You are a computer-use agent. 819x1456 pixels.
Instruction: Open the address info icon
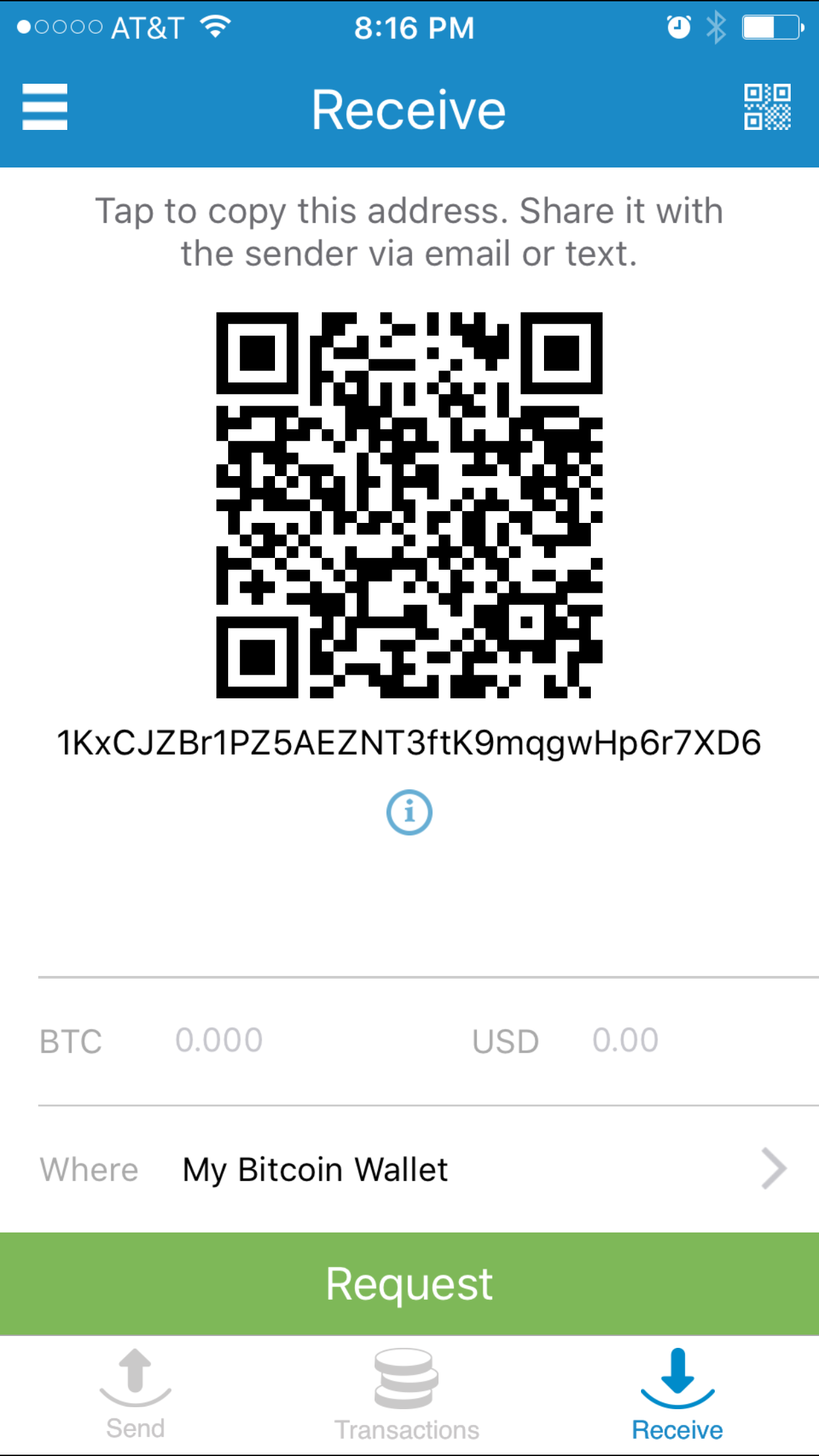click(x=409, y=812)
